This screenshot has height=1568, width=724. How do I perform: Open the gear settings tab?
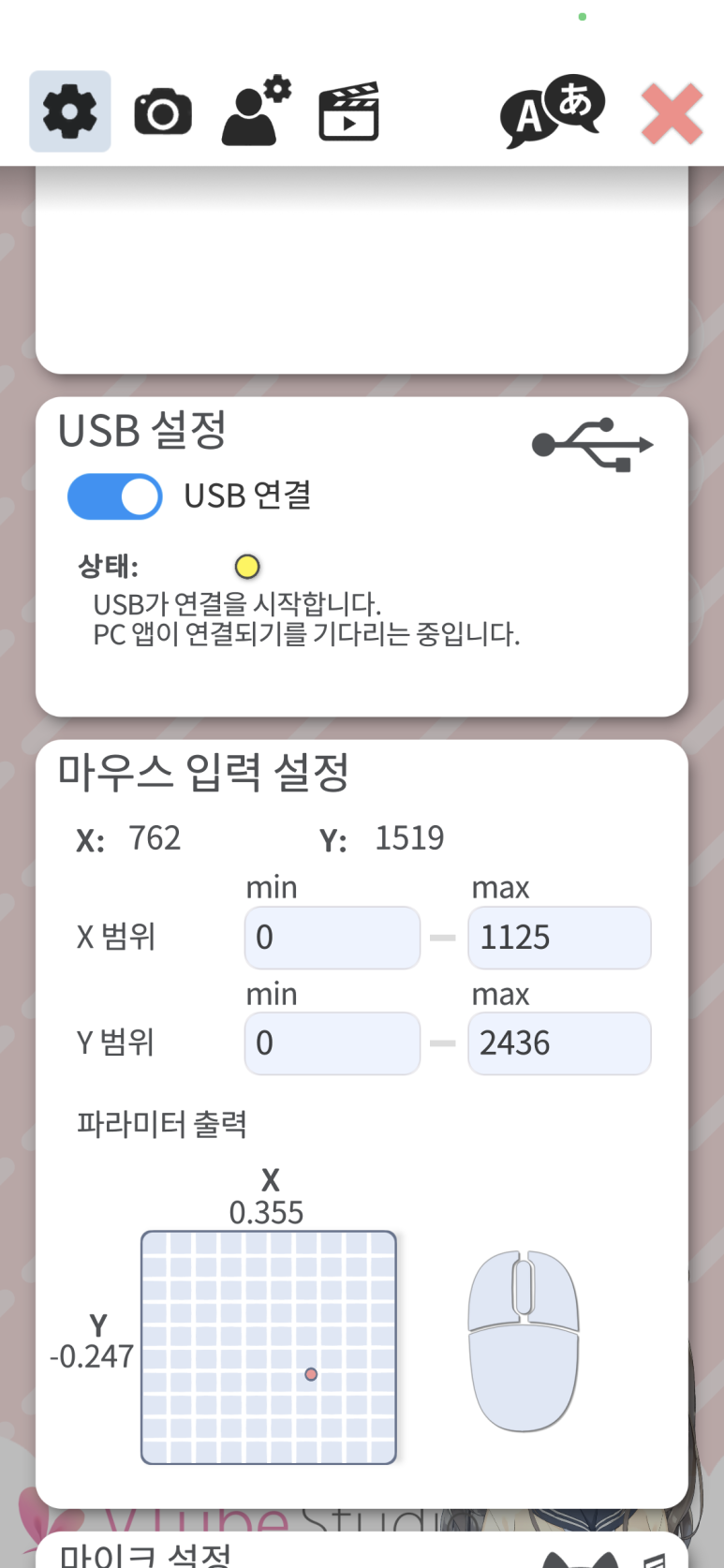tap(70, 111)
